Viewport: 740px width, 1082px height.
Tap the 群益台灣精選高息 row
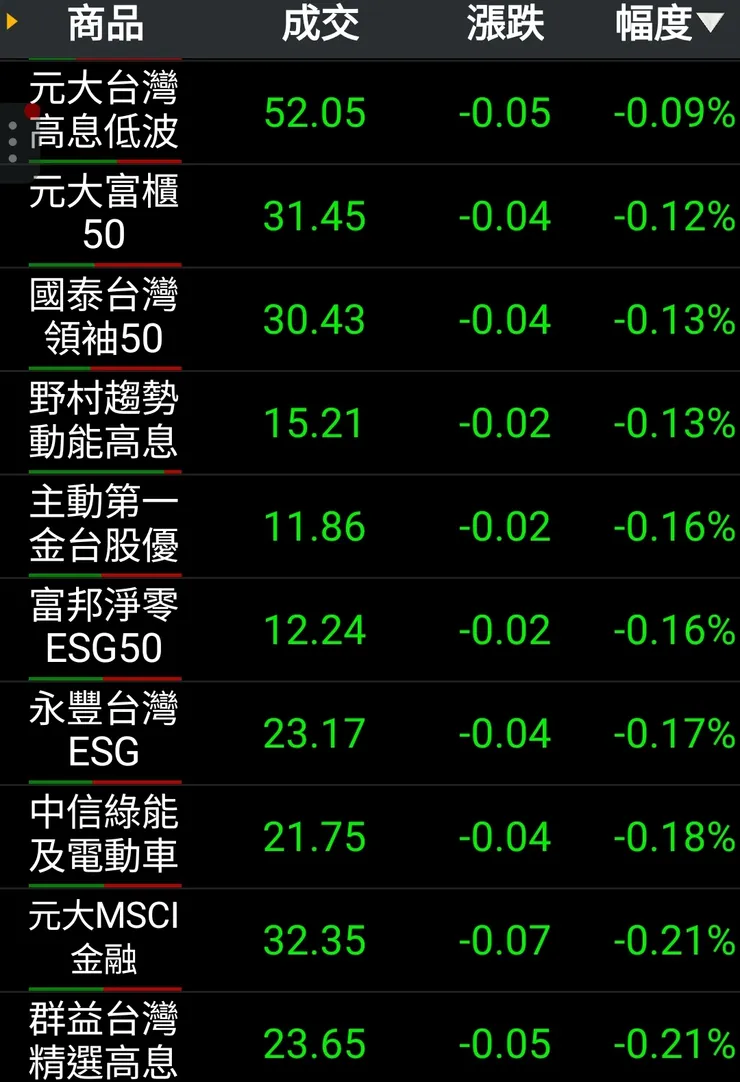click(x=104, y=1040)
